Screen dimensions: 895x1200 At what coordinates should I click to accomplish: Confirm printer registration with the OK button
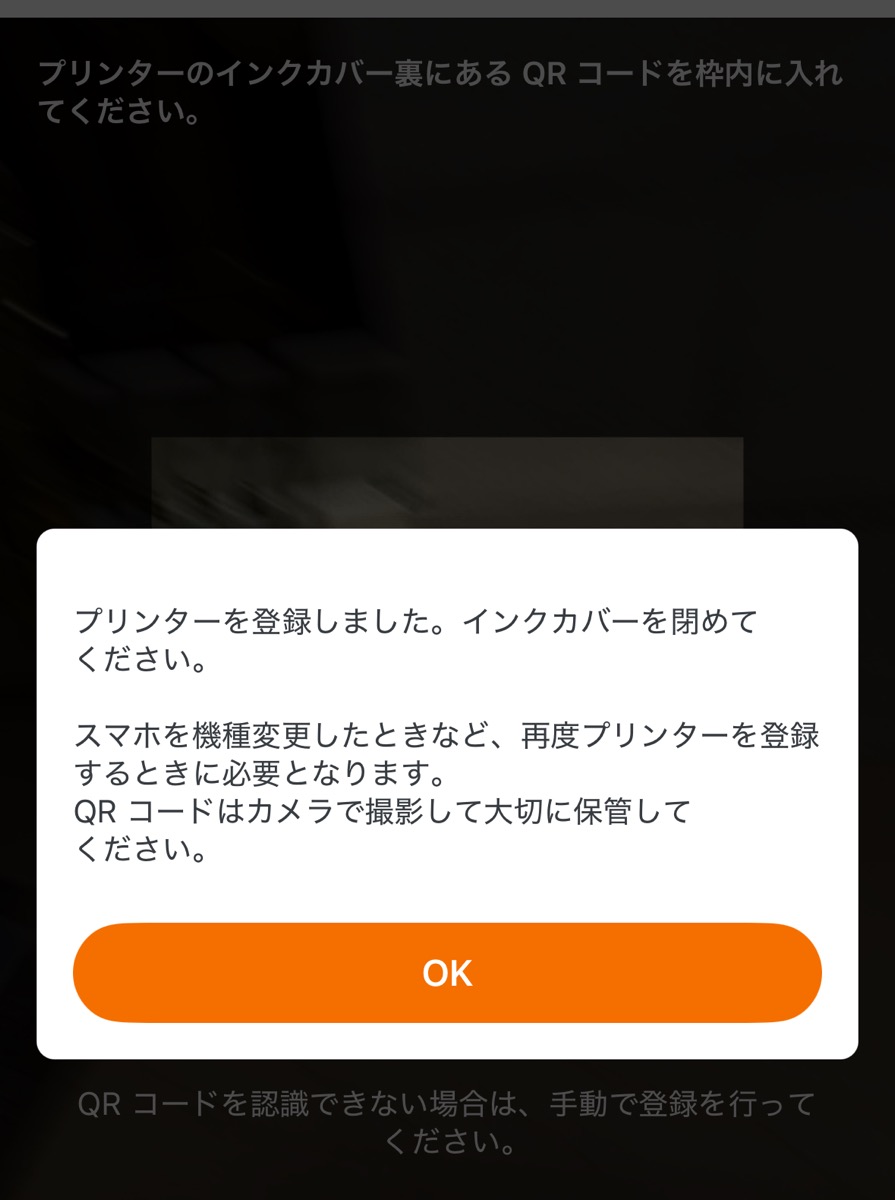point(447,973)
